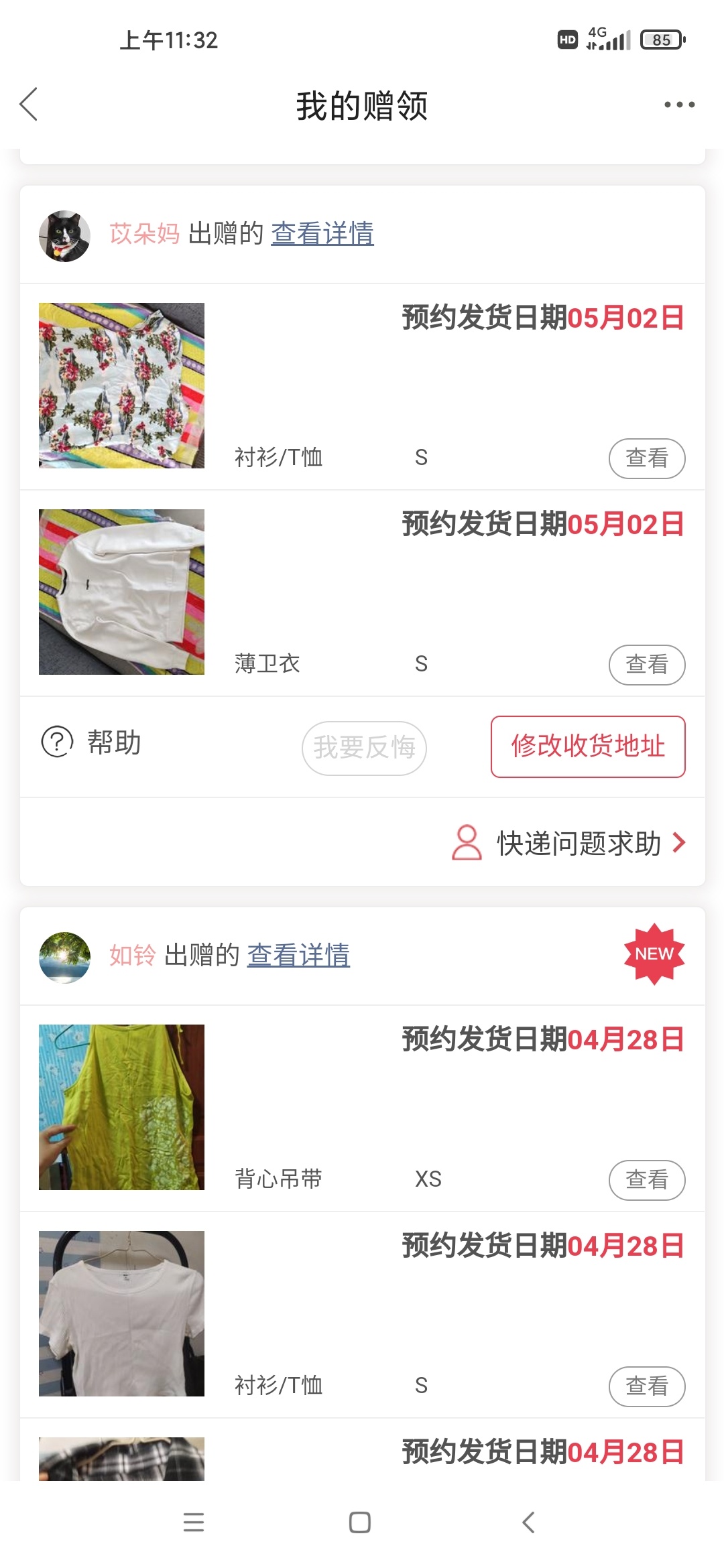Open 查看详情 link for 苡朵妈's gift

(x=322, y=234)
